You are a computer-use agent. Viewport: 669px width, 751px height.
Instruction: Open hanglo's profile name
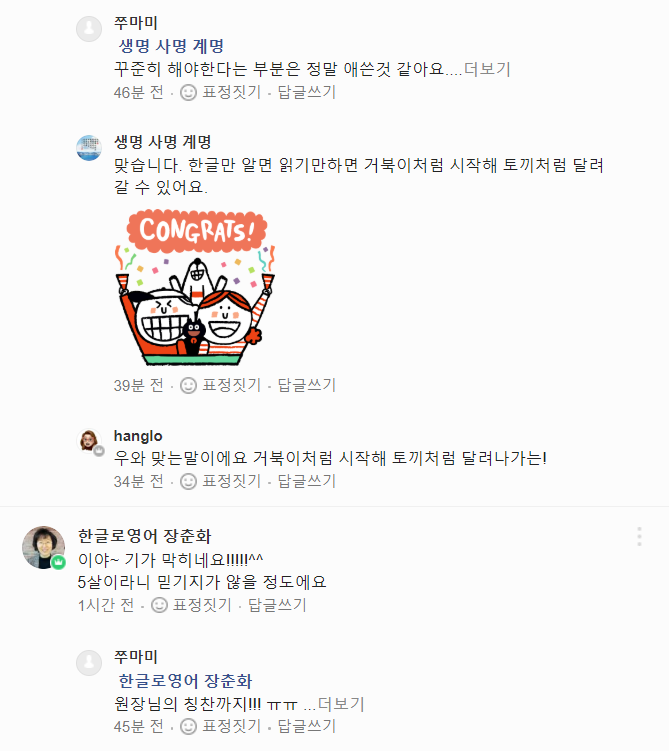[138, 436]
